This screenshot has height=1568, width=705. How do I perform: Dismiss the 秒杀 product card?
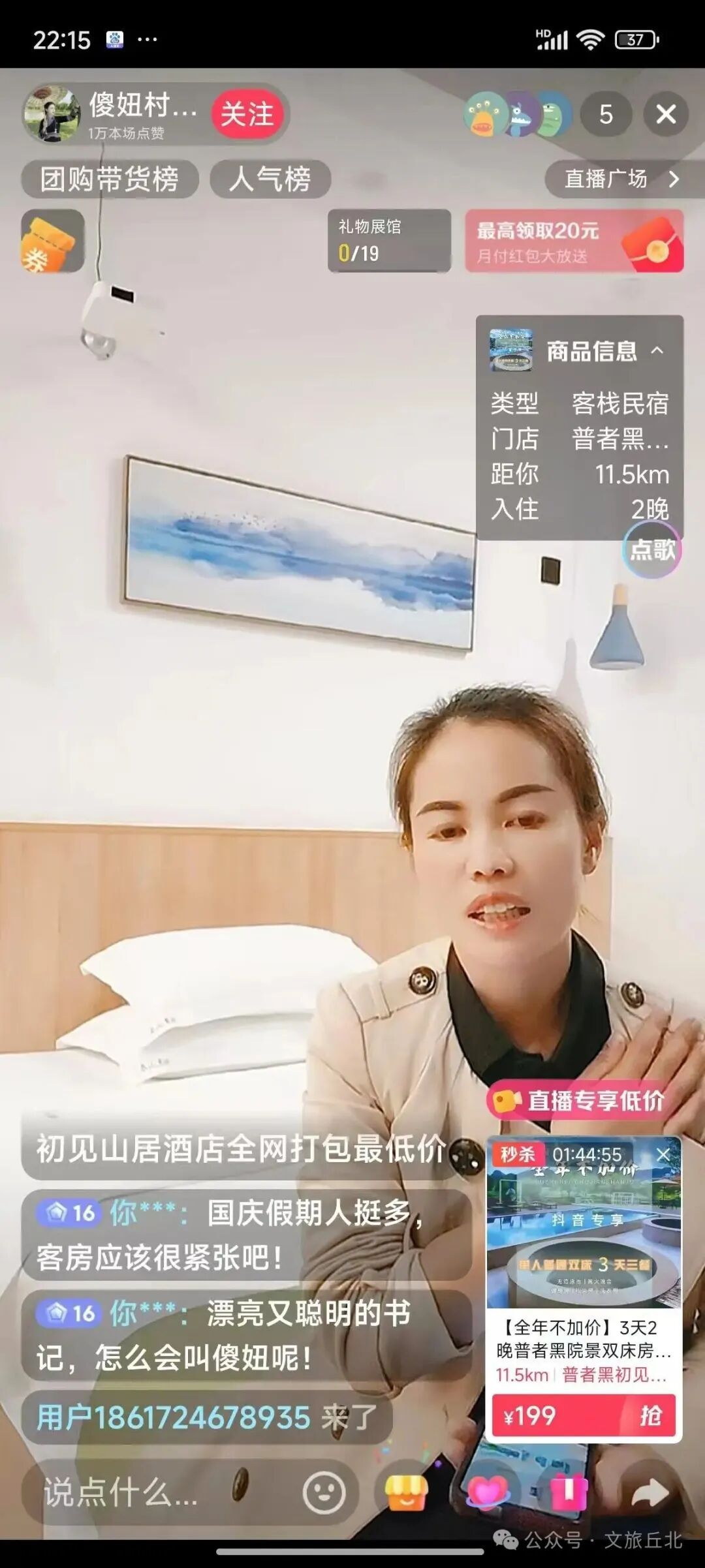[x=663, y=1155]
